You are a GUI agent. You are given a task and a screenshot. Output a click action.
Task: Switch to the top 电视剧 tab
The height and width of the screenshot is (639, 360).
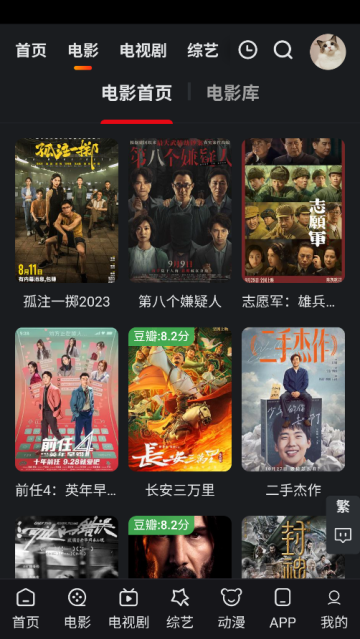pos(143,51)
